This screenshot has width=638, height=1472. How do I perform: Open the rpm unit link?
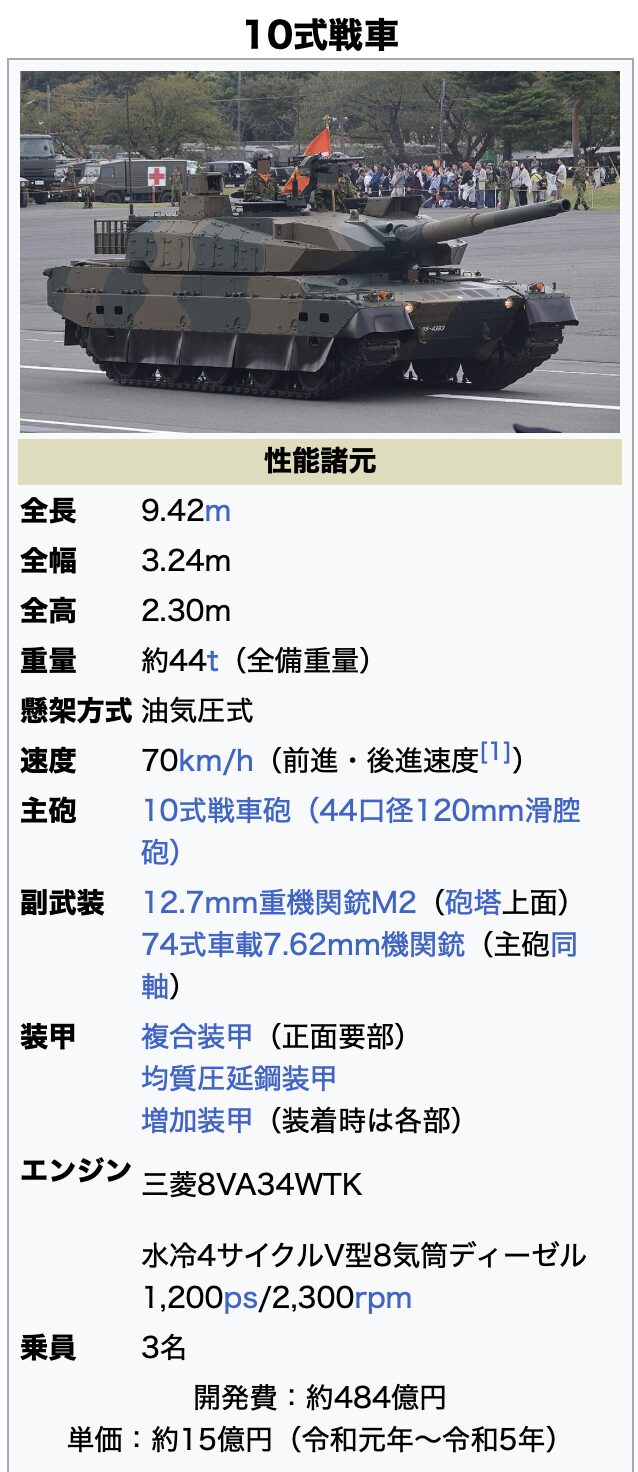(x=382, y=1298)
